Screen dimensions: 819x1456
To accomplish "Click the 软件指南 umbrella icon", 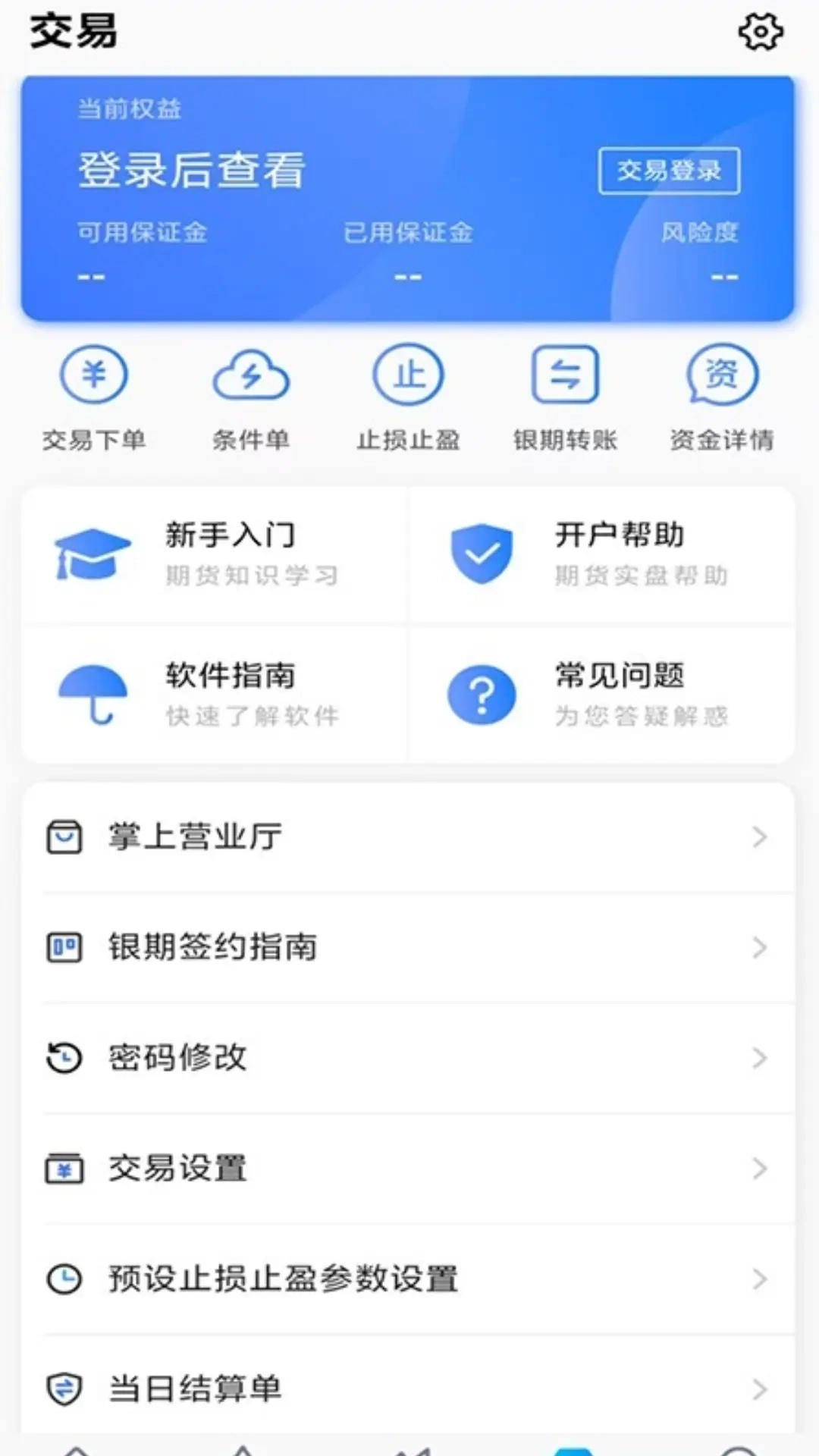I will pyautogui.click(x=93, y=695).
